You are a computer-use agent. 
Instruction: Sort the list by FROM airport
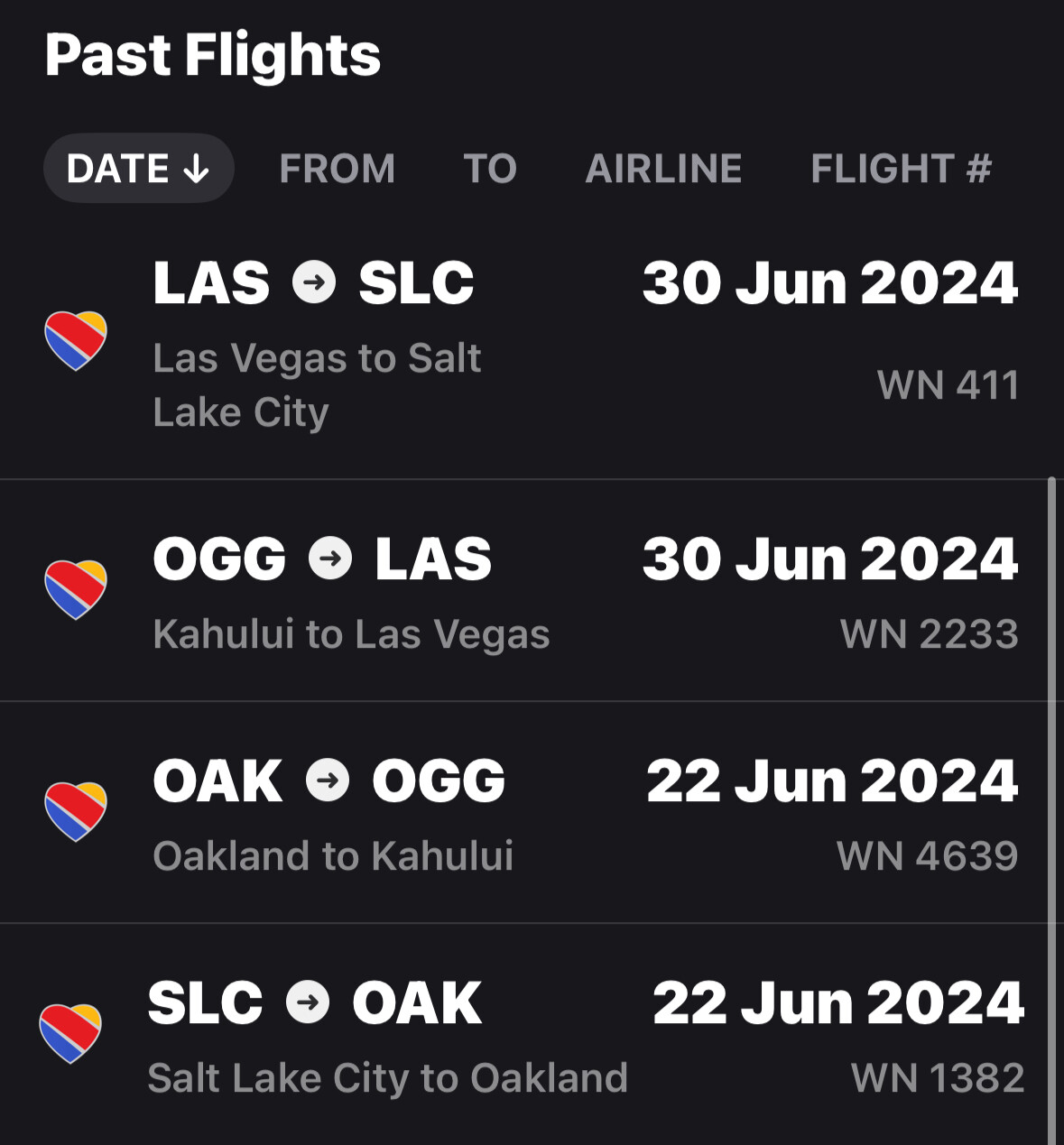tap(337, 169)
